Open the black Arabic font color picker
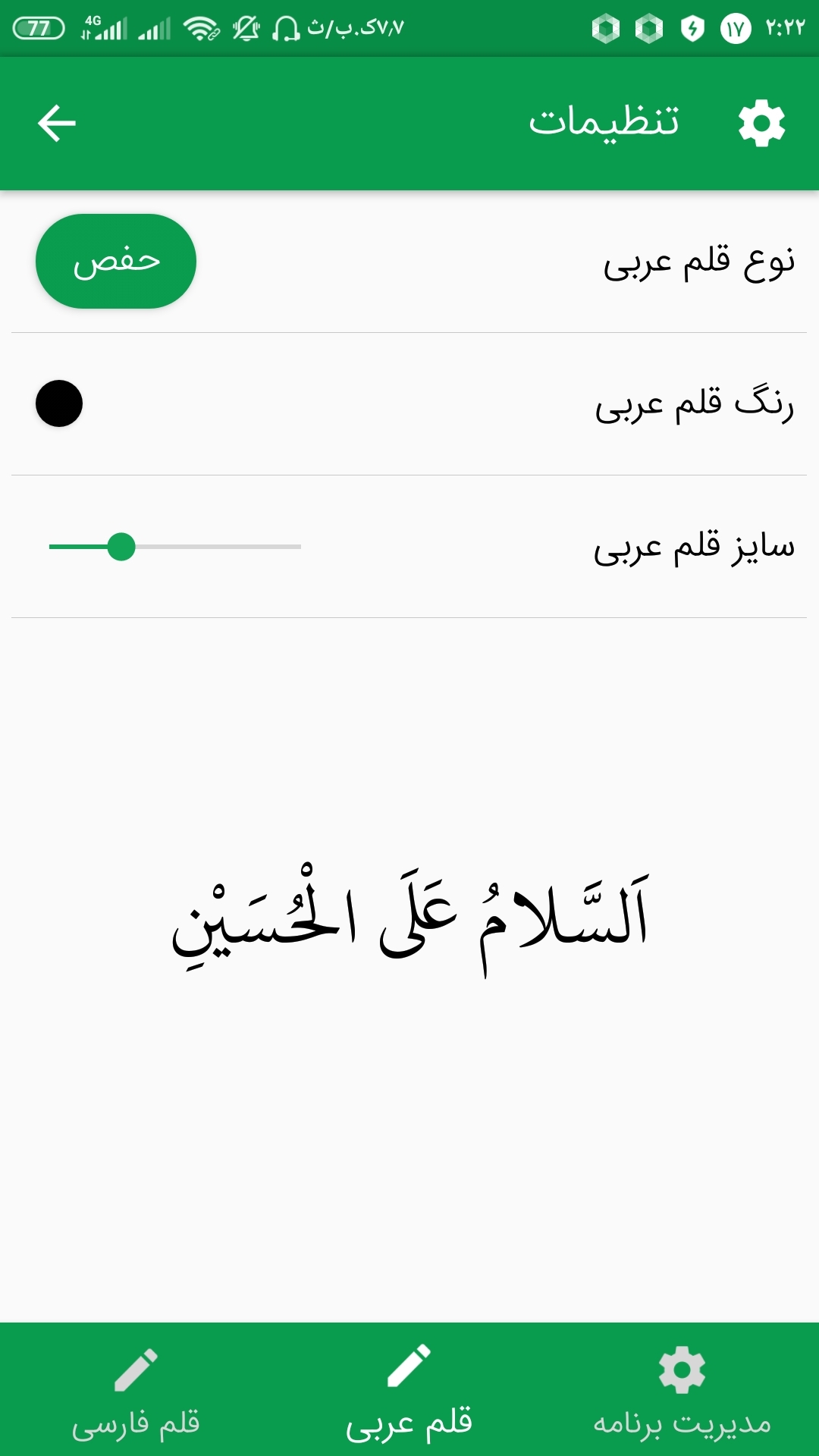This screenshot has width=819, height=1456. coord(59,403)
